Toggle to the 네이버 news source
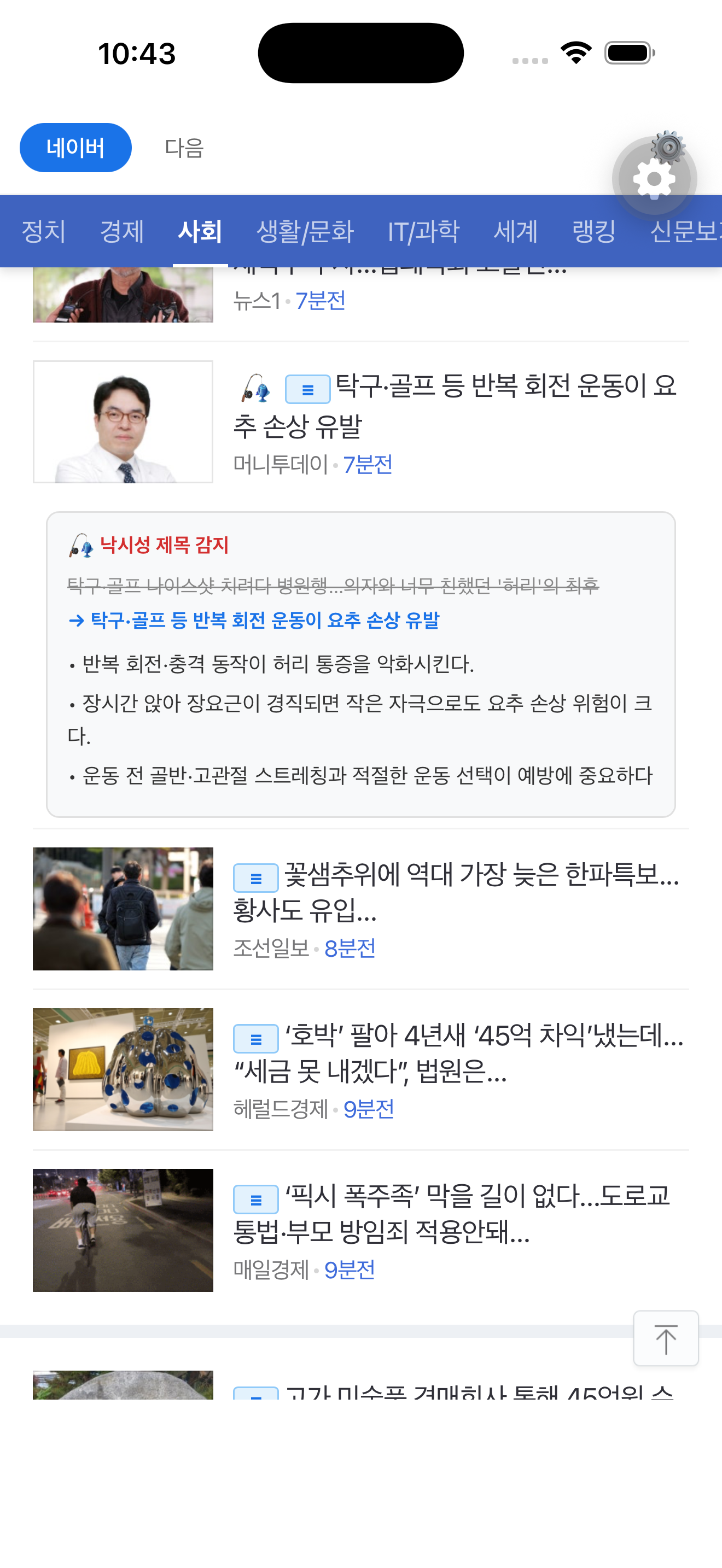Screen dimensions: 722x1568 click(x=75, y=147)
